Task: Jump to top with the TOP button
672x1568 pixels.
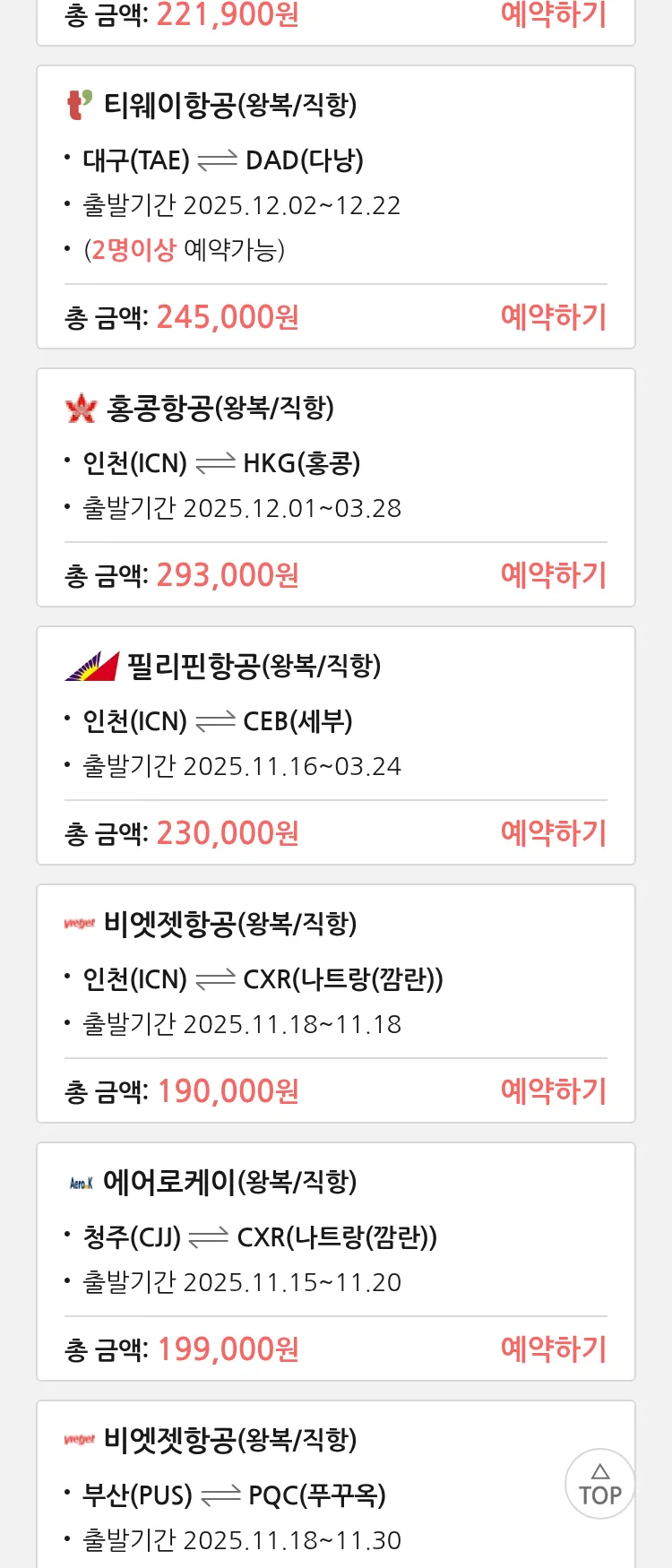Action: 599,1484
